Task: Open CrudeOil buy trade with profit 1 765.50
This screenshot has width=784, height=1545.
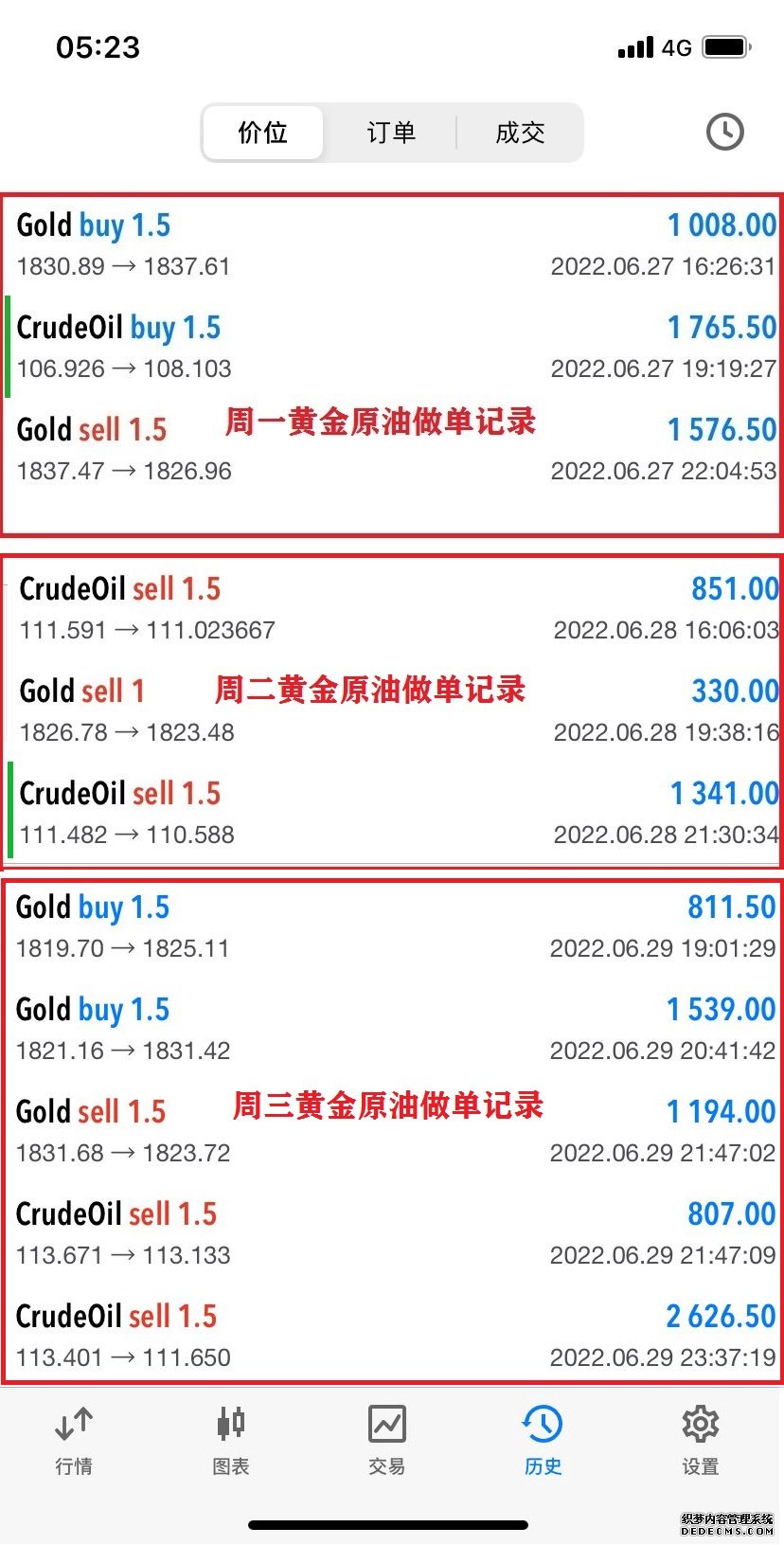Action: 392,347
